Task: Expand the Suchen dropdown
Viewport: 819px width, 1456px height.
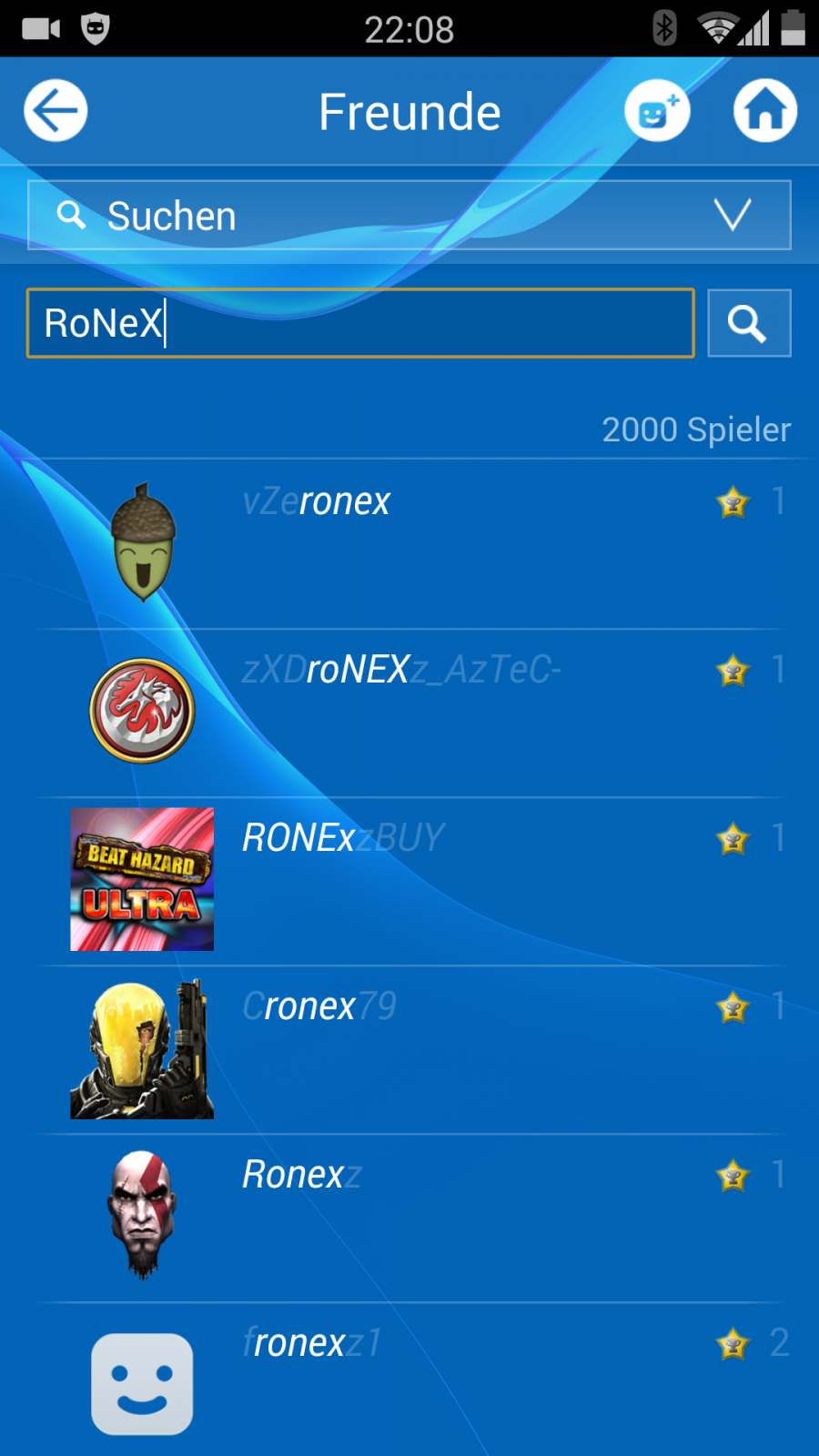Action: pos(409,216)
